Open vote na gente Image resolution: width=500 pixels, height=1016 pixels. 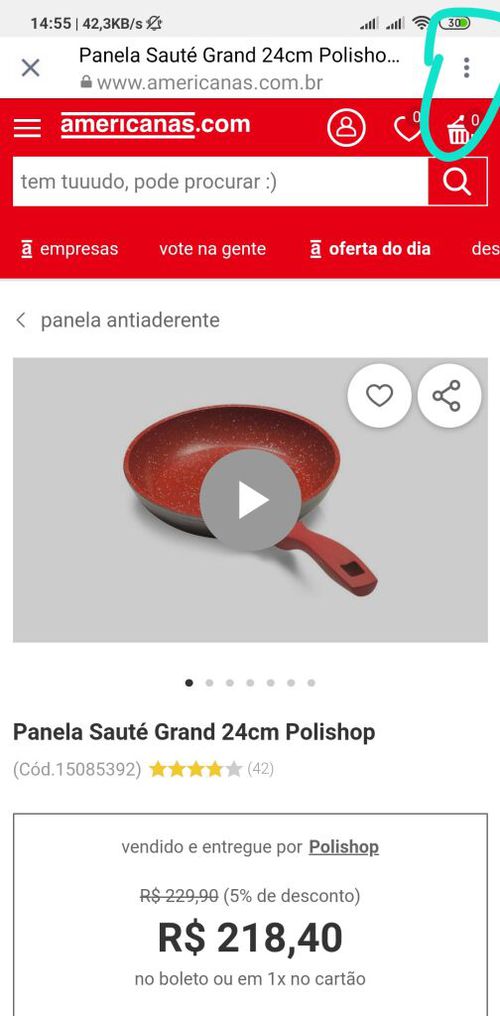tap(212, 249)
